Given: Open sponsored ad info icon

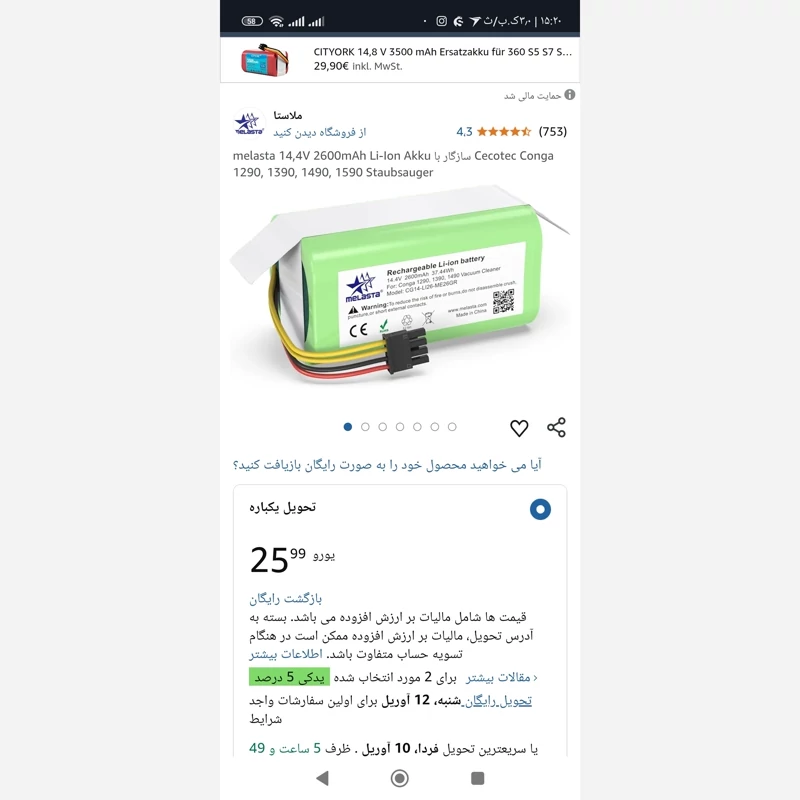Looking at the screenshot, I should point(569,95).
